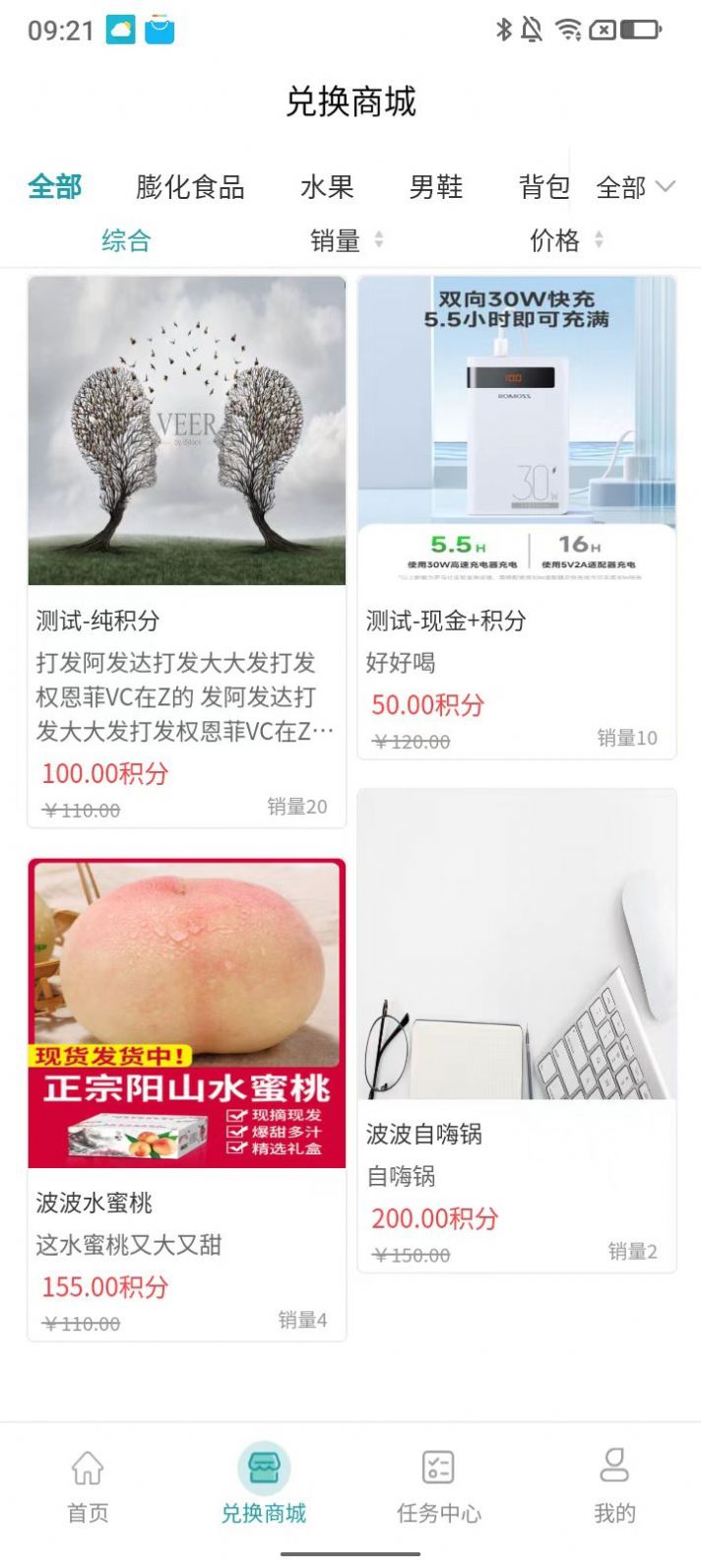This screenshot has width=701, height=1568.
Task: Switch to the 膨化食品 category
Action: coord(190,187)
